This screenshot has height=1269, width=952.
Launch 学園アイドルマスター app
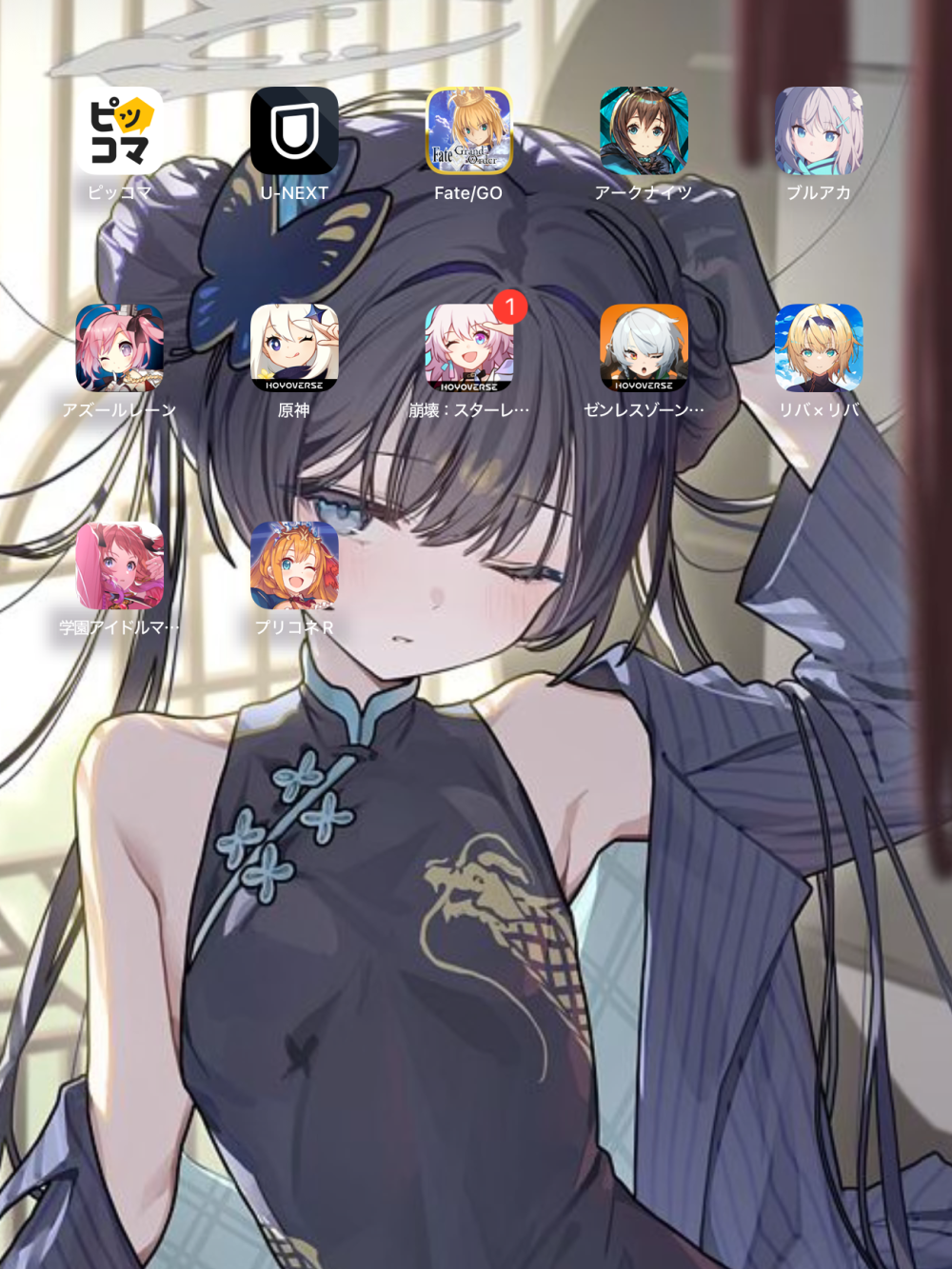(x=119, y=565)
